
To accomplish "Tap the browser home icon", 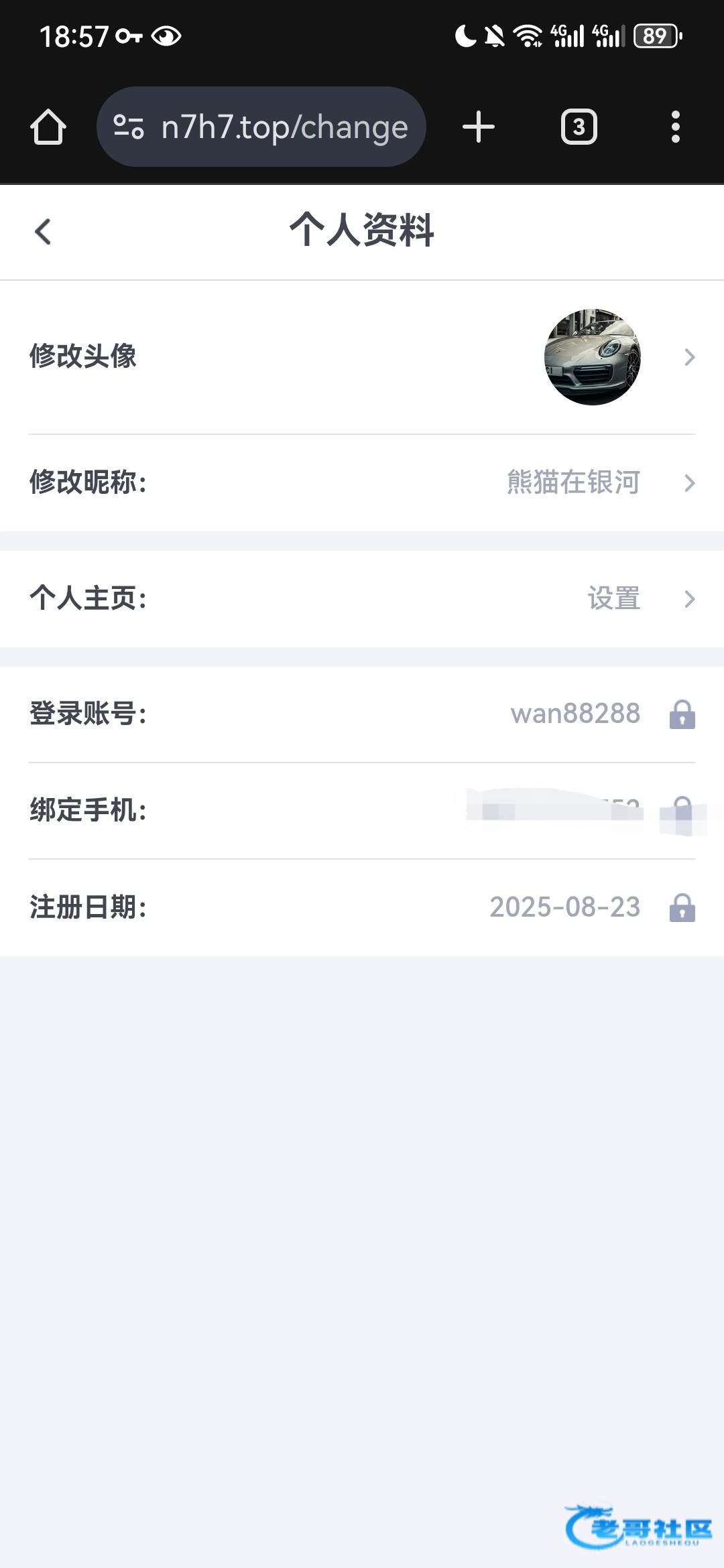I will point(48,127).
